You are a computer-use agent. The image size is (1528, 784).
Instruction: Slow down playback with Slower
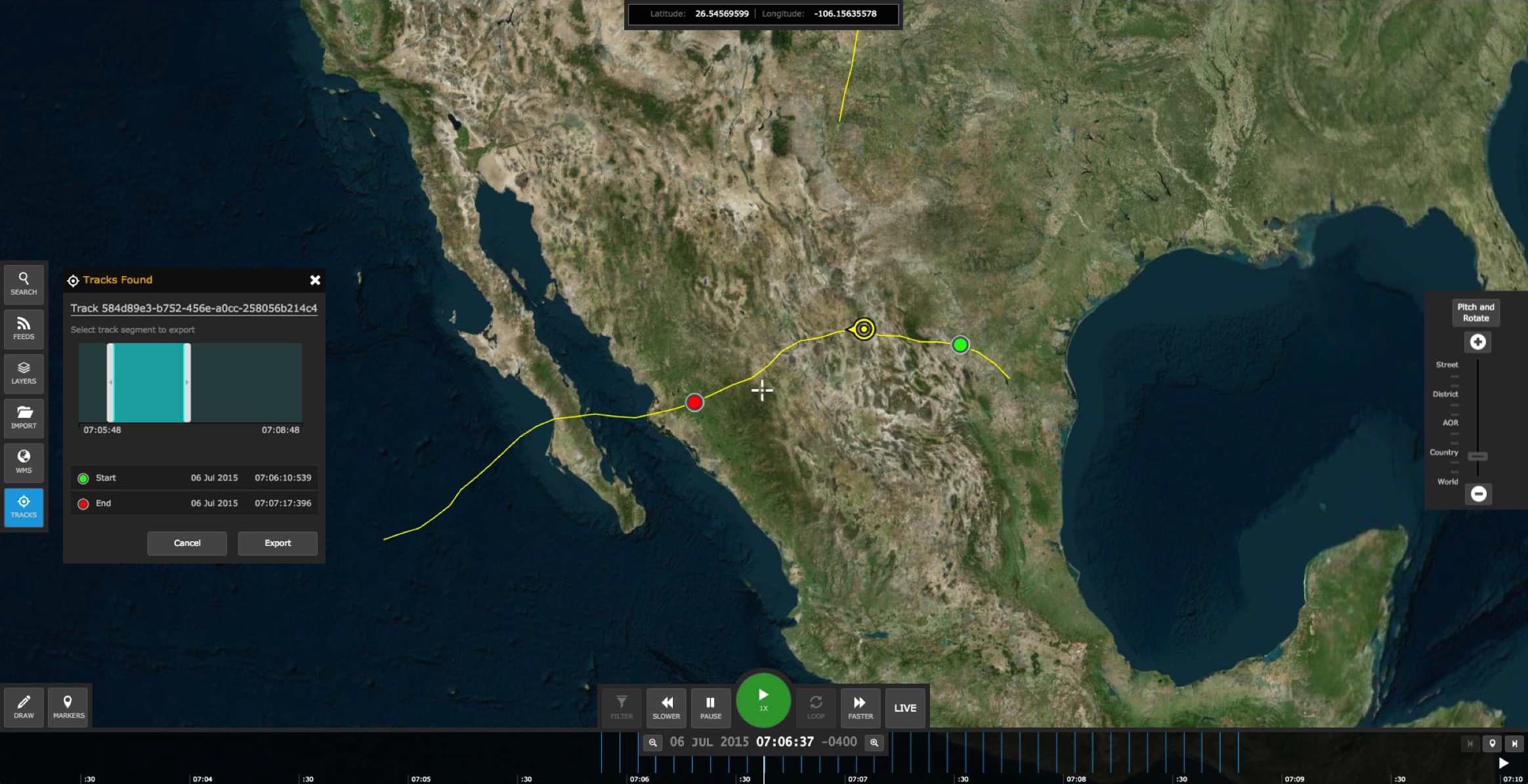click(x=666, y=708)
